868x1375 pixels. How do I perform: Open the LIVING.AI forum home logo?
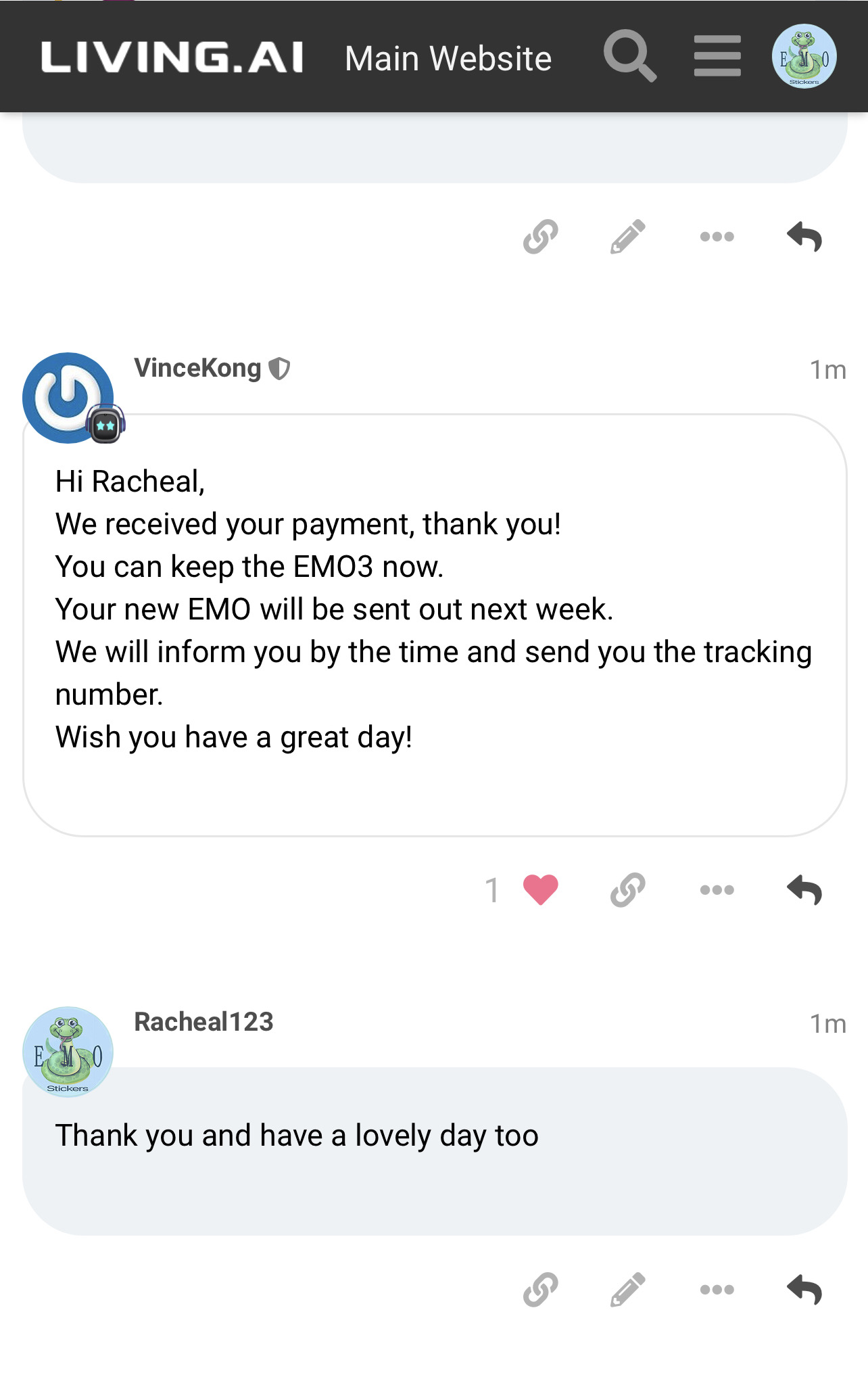[172, 57]
